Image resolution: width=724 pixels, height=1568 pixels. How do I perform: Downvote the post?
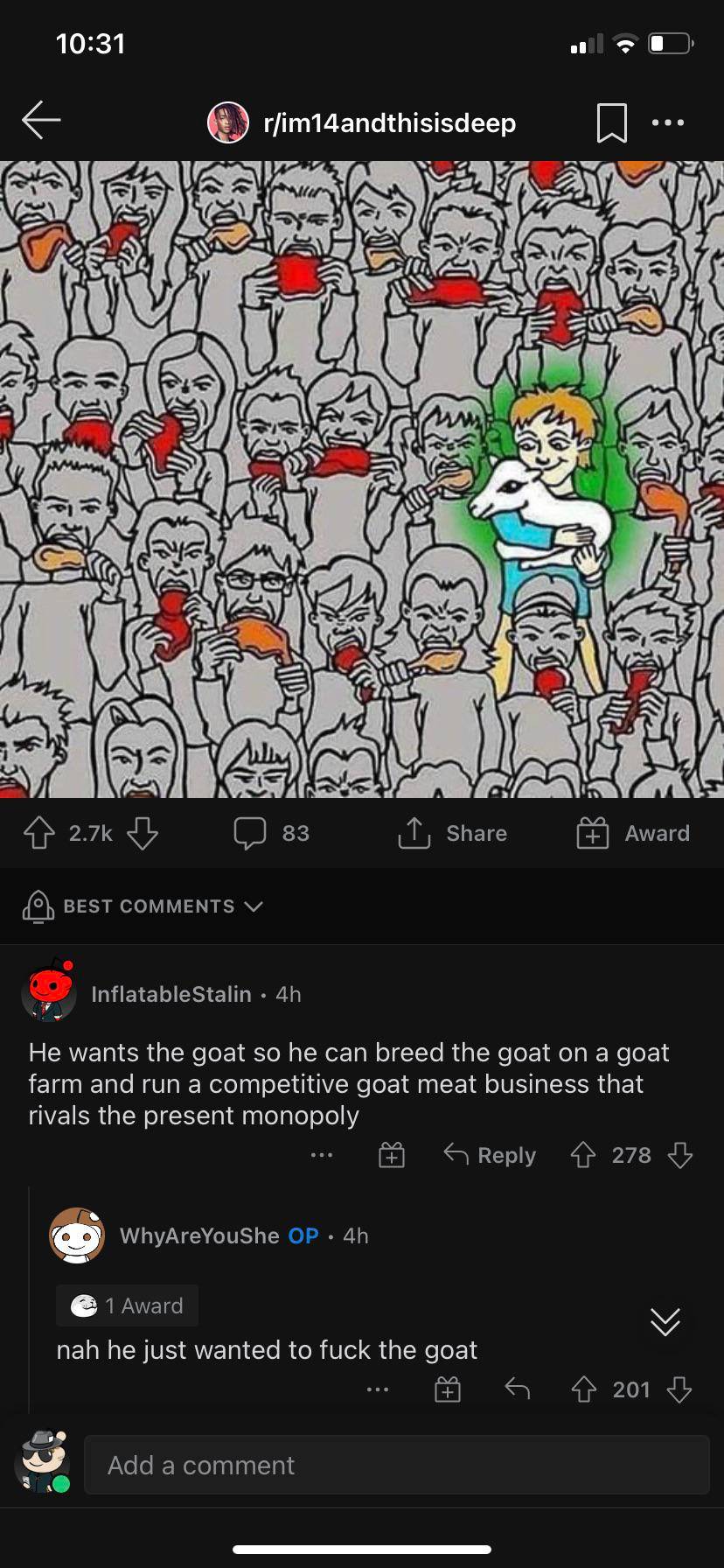(143, 833)
